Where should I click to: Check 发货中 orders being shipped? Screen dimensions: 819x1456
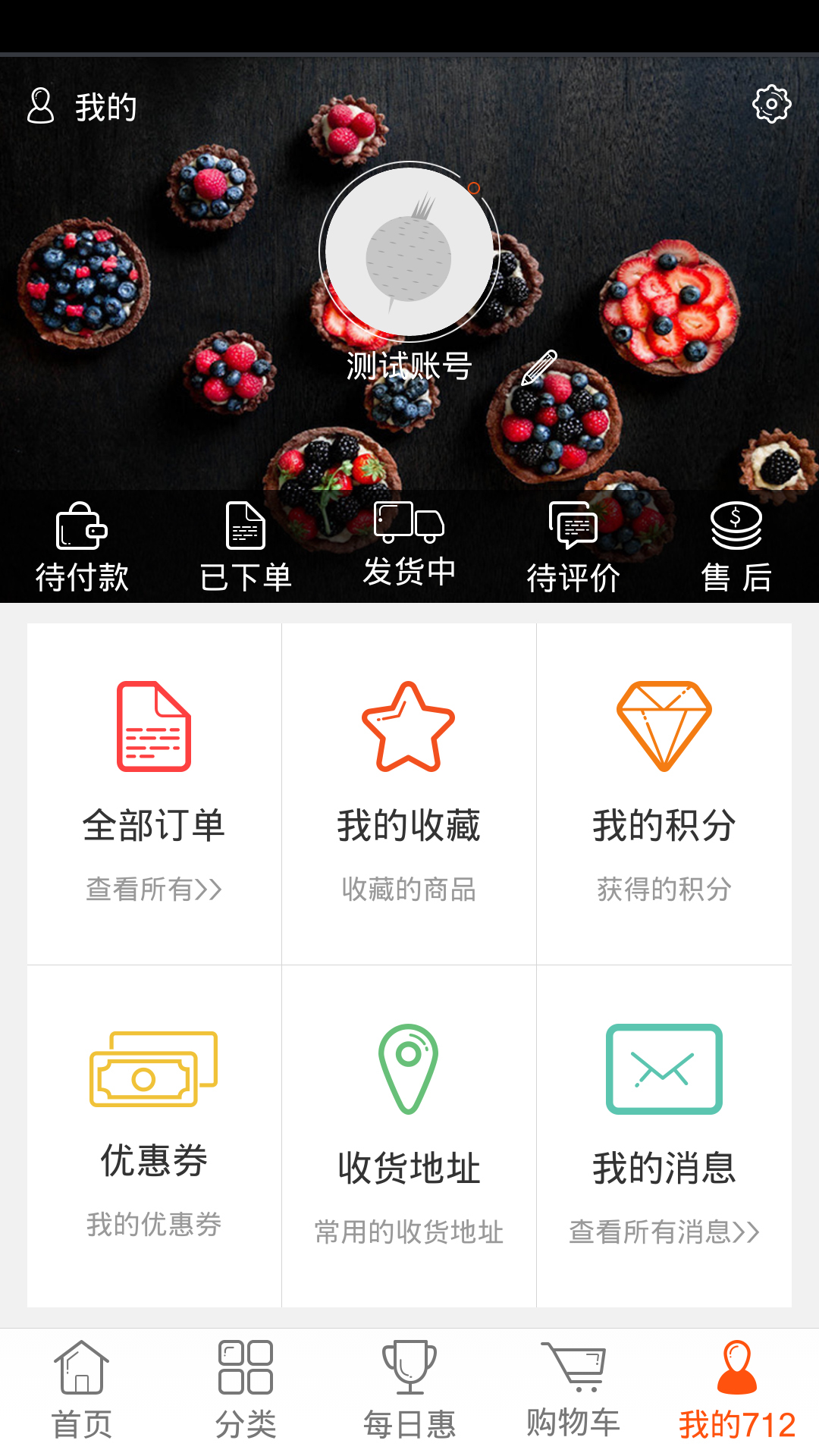click(x=409, y=544)
